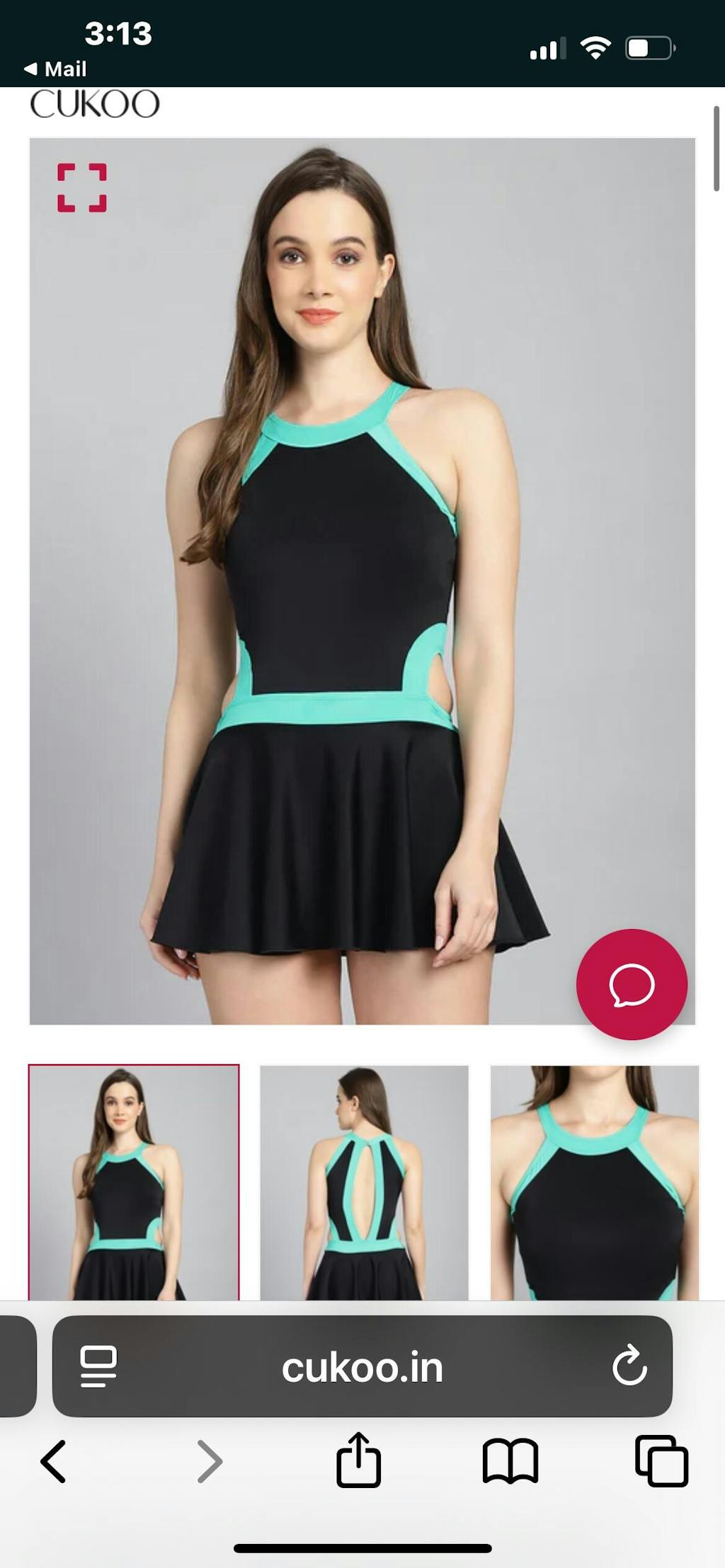Tap the cukoo.in address bar
The width and height of the screenshot is (725, 1568).
point(362,1368)
